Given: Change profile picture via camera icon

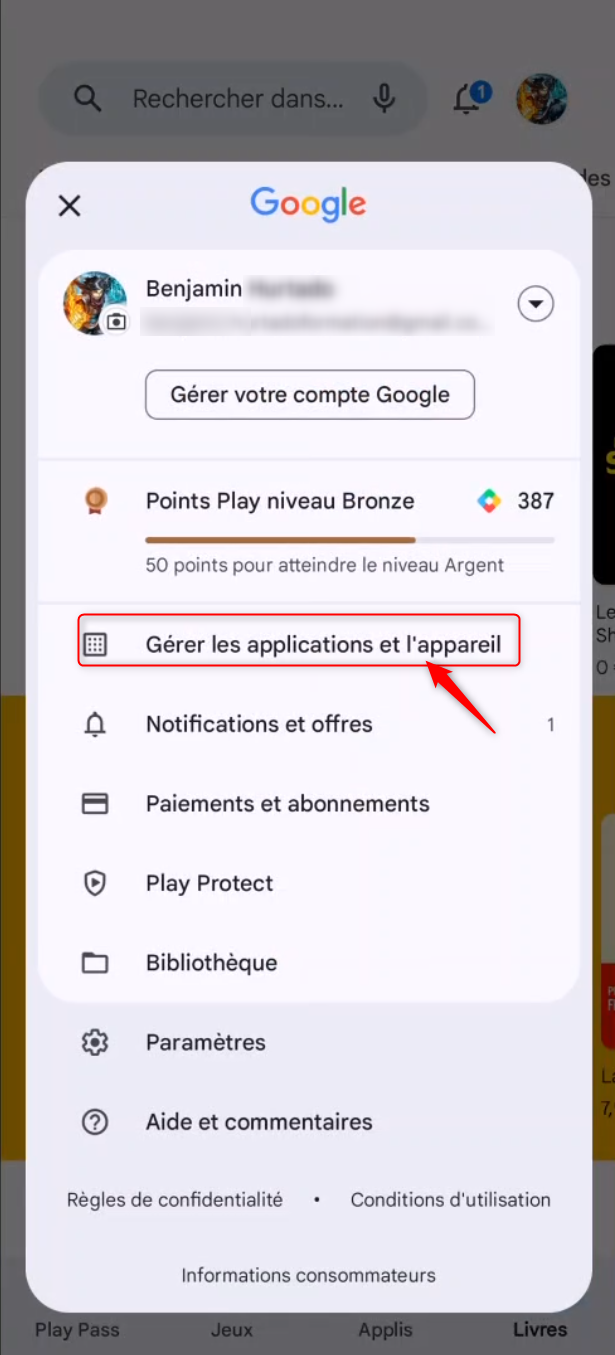Looking at the screenshot, I should [117, 321].
